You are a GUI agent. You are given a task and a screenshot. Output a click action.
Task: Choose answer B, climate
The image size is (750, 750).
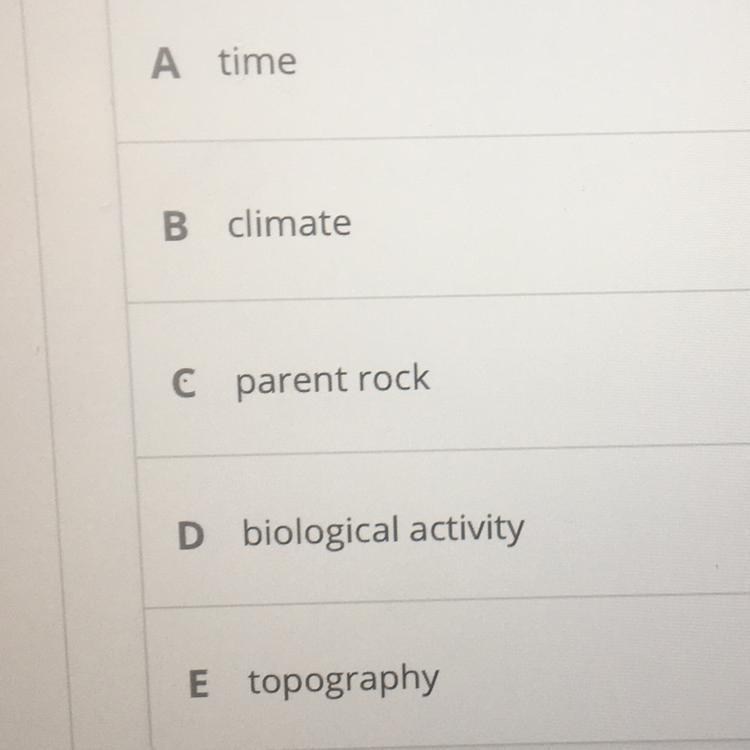click(x=434, y=221)
